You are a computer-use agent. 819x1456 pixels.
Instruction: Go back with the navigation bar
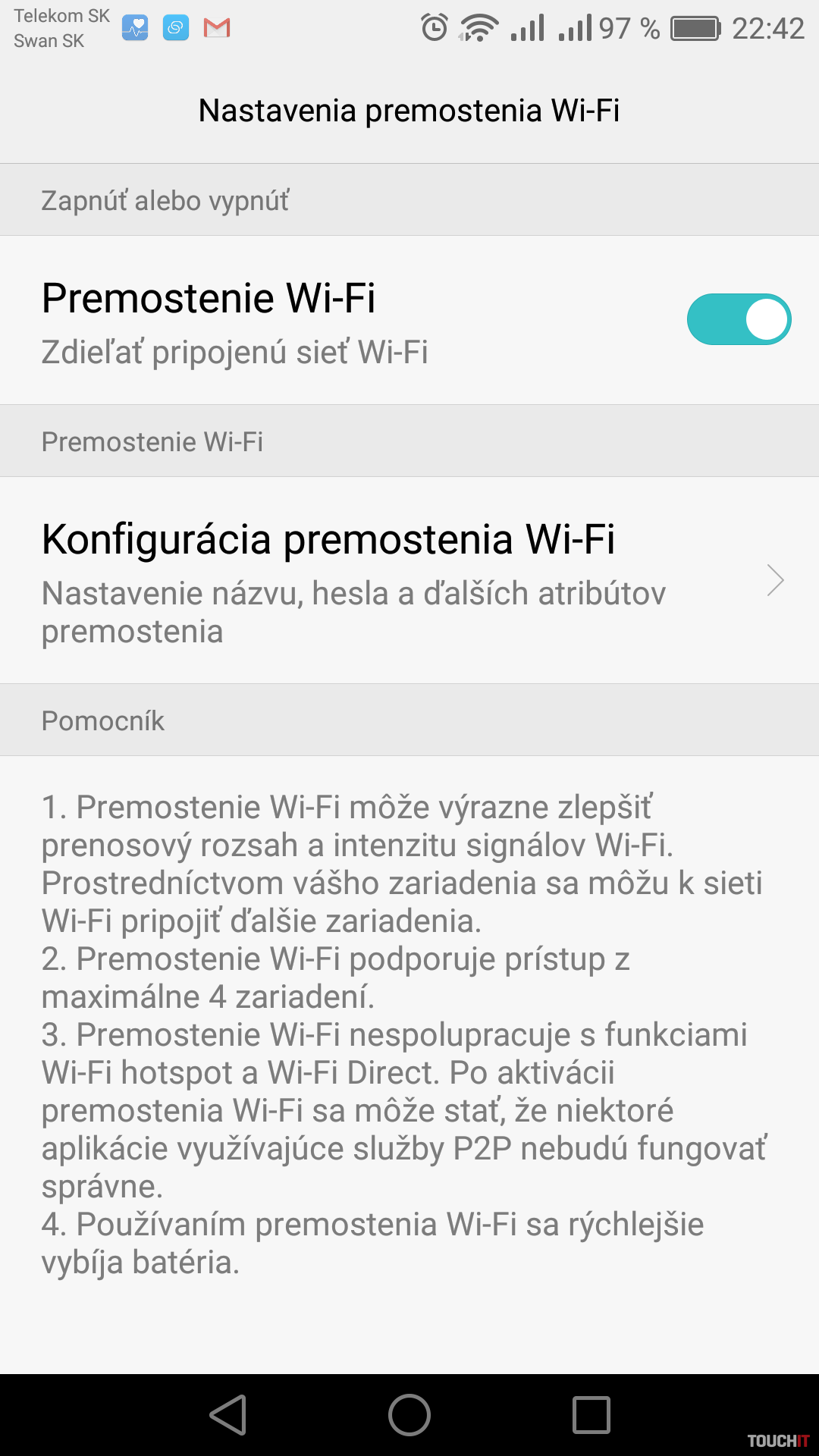coord(228,1415)
